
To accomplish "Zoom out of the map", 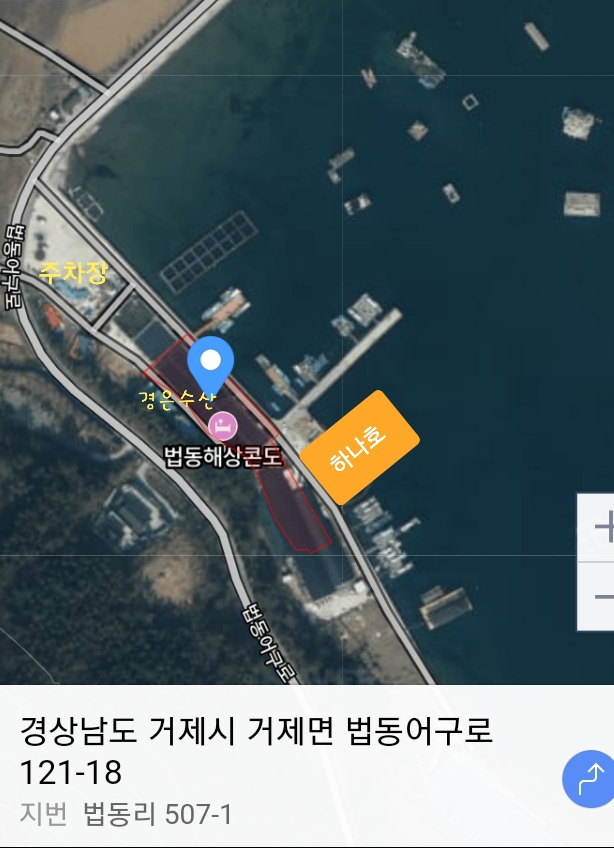I will [600, 596].
